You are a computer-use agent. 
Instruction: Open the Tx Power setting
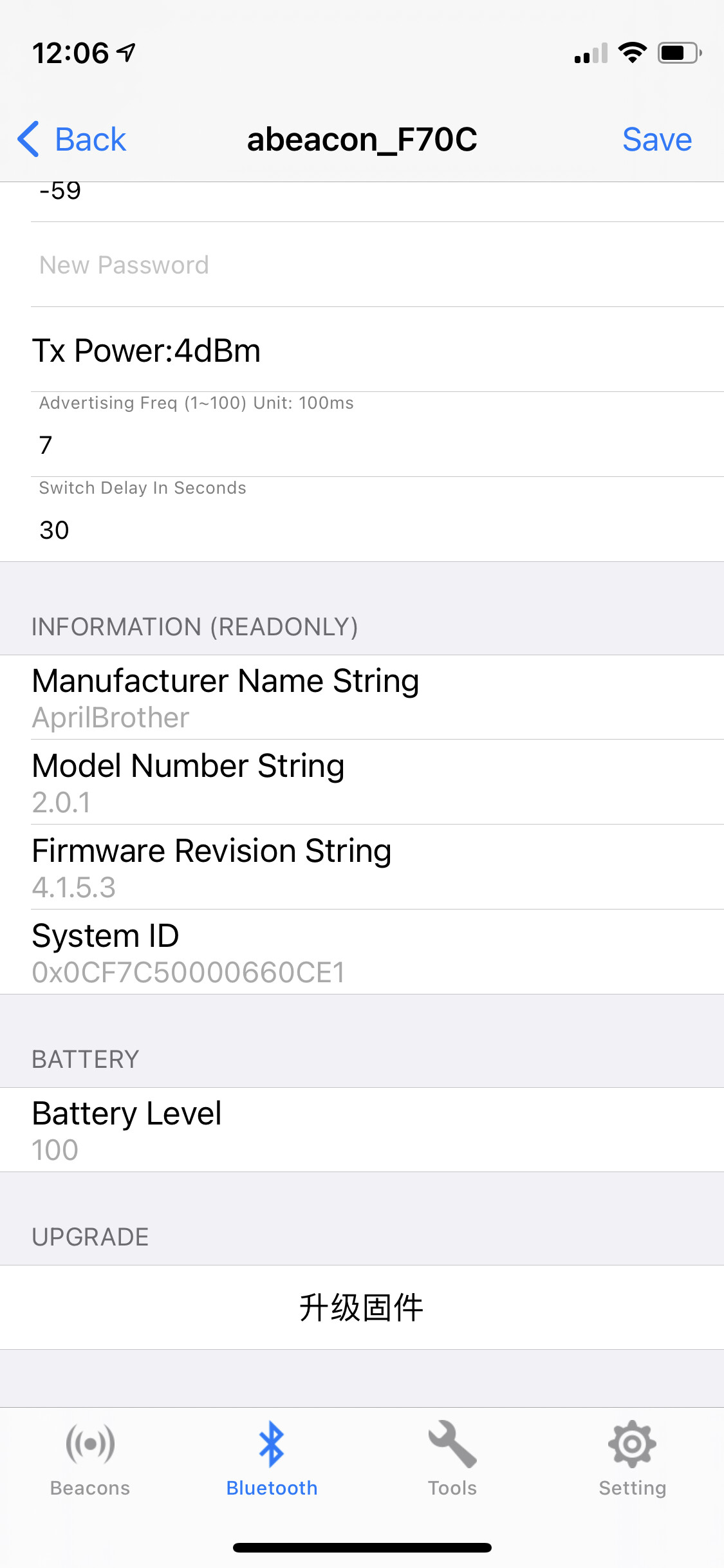[377, 350]
